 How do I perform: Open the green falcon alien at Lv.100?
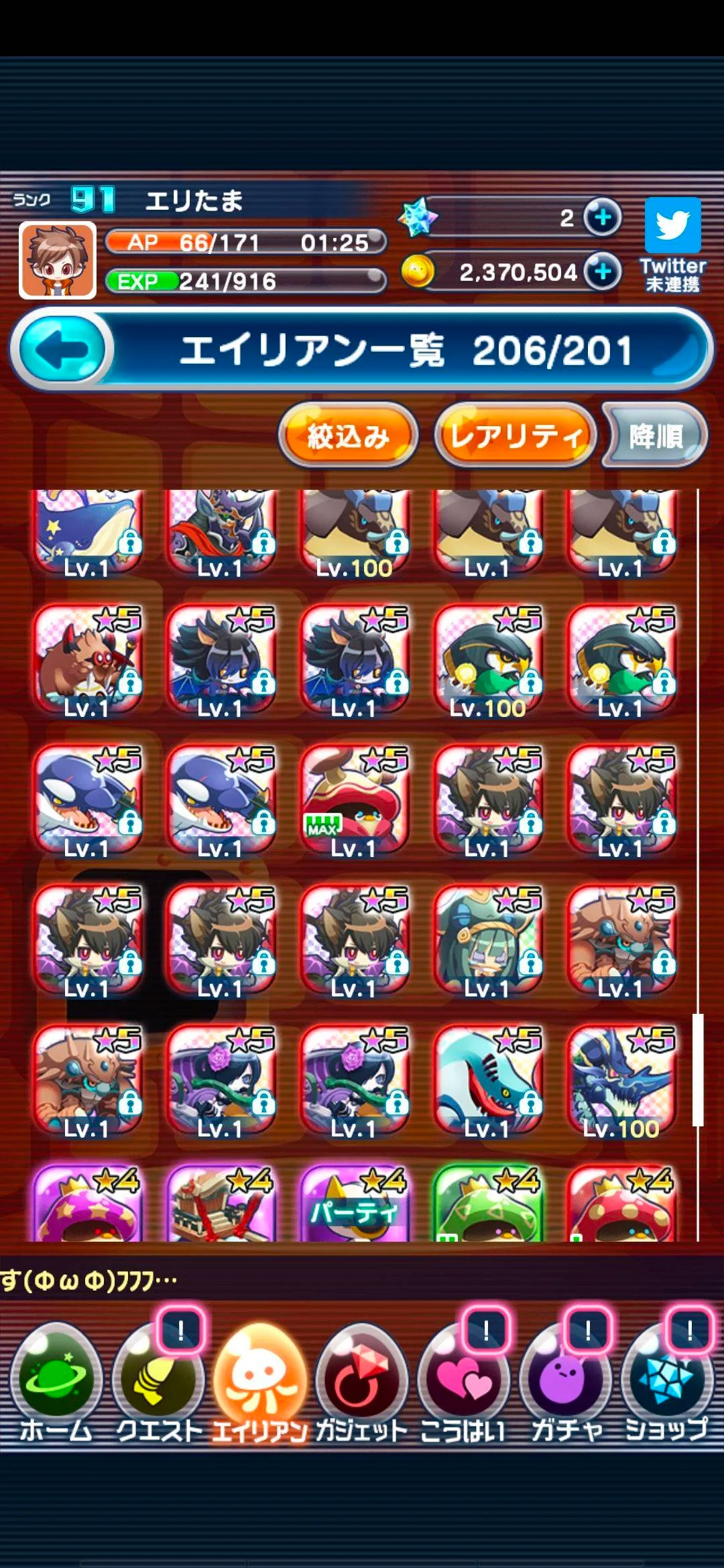pyautogui.click(x=487, y=659)
